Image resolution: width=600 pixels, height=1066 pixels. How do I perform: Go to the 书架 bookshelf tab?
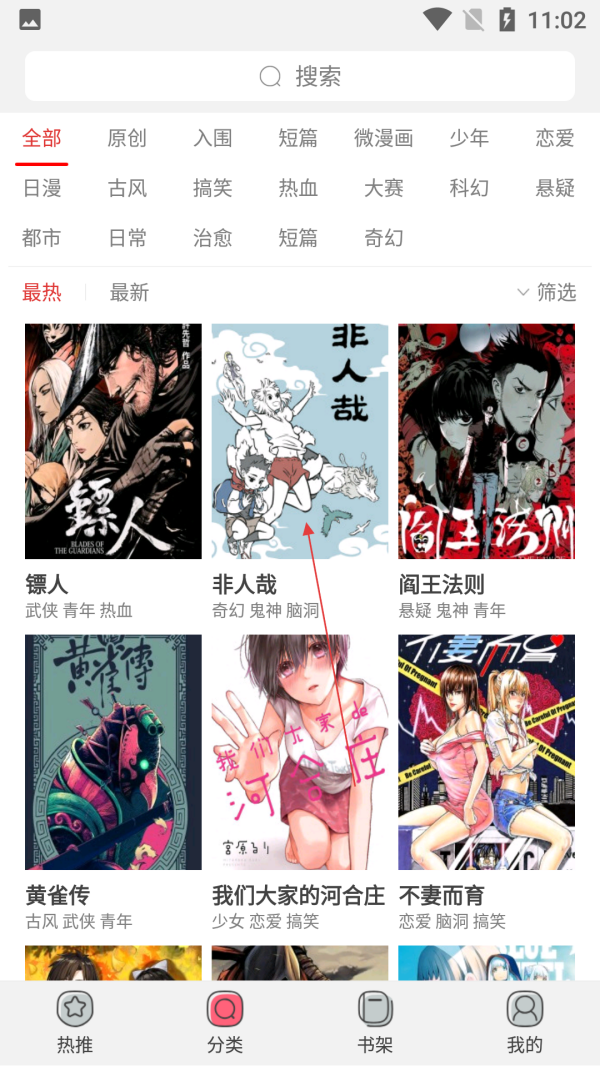click(375, 1022)
